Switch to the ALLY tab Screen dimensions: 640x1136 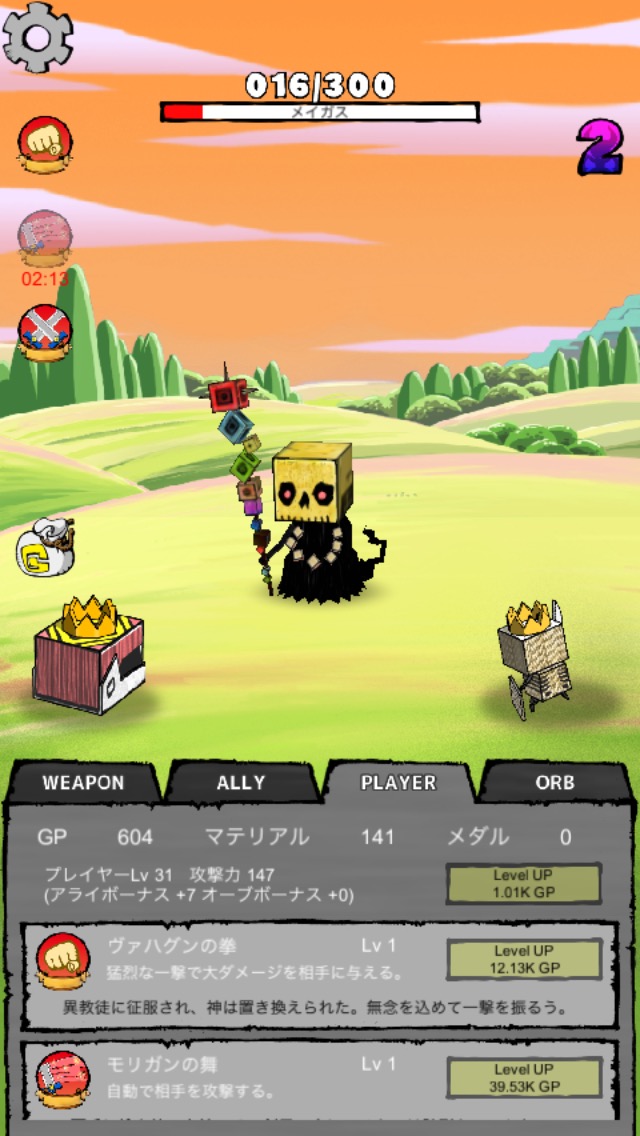[241, 783]
